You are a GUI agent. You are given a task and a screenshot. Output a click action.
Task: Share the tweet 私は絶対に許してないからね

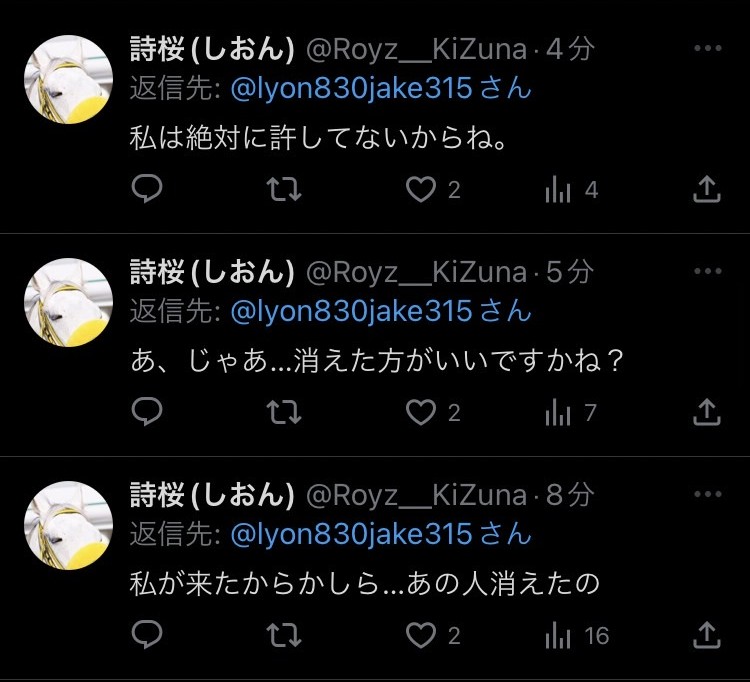click(706, 189)
